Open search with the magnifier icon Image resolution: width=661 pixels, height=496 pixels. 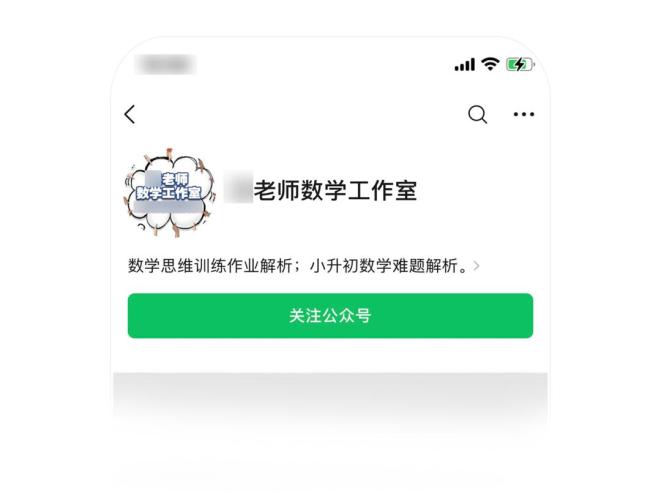click(x=478, y=115)
